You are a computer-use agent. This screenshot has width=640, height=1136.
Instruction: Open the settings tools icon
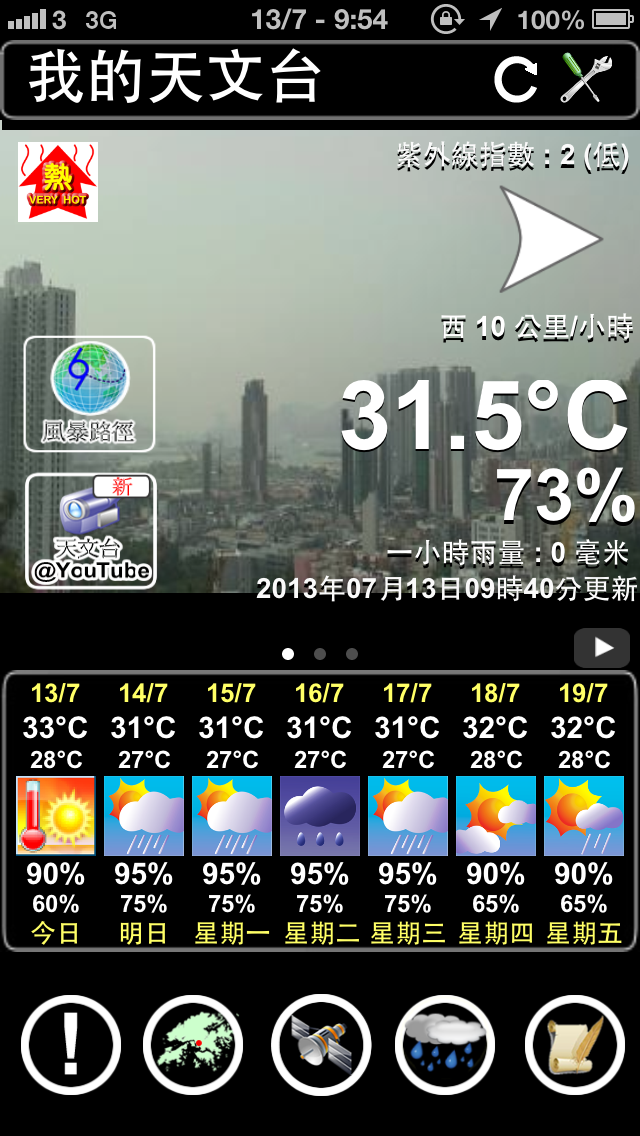(x=587, y=78)
